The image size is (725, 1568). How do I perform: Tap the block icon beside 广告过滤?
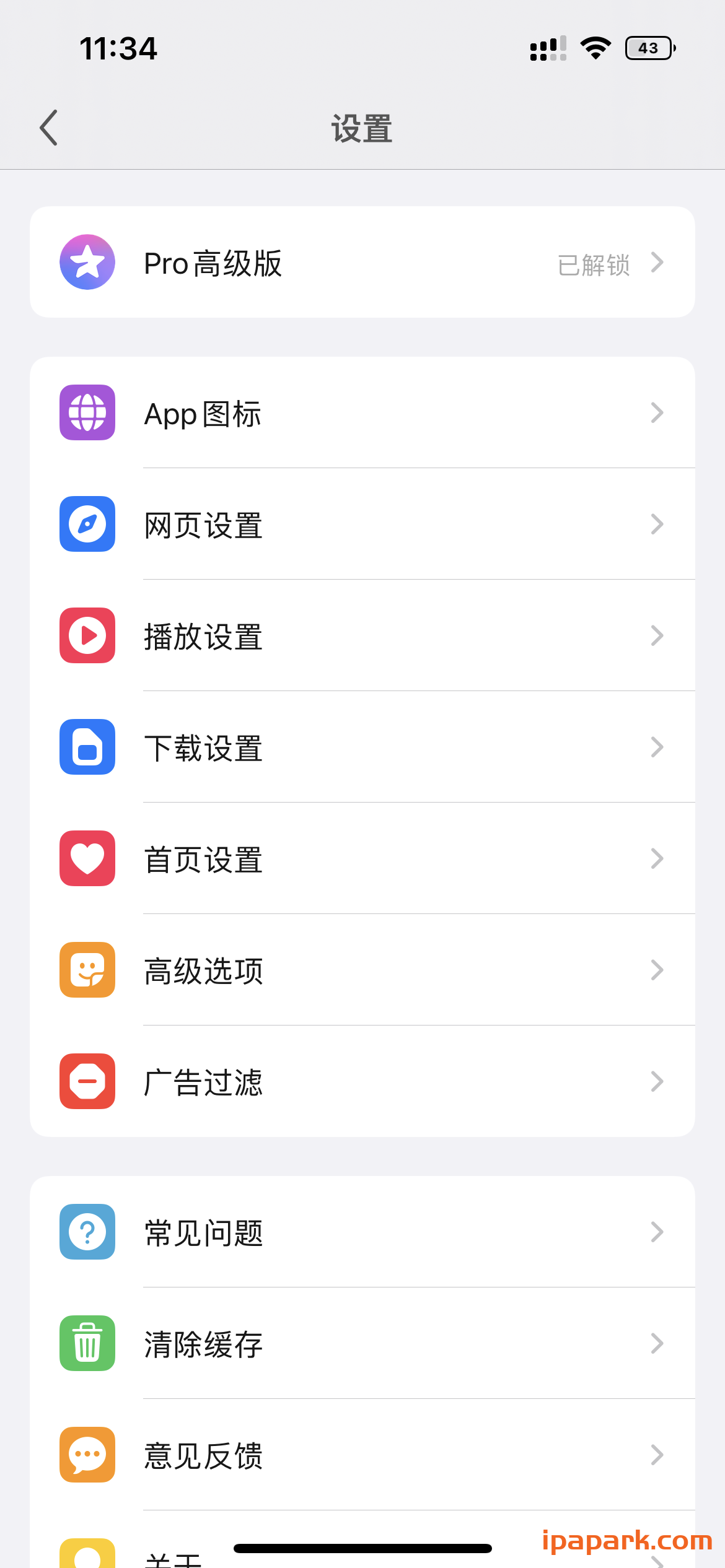coord(87,1081)
